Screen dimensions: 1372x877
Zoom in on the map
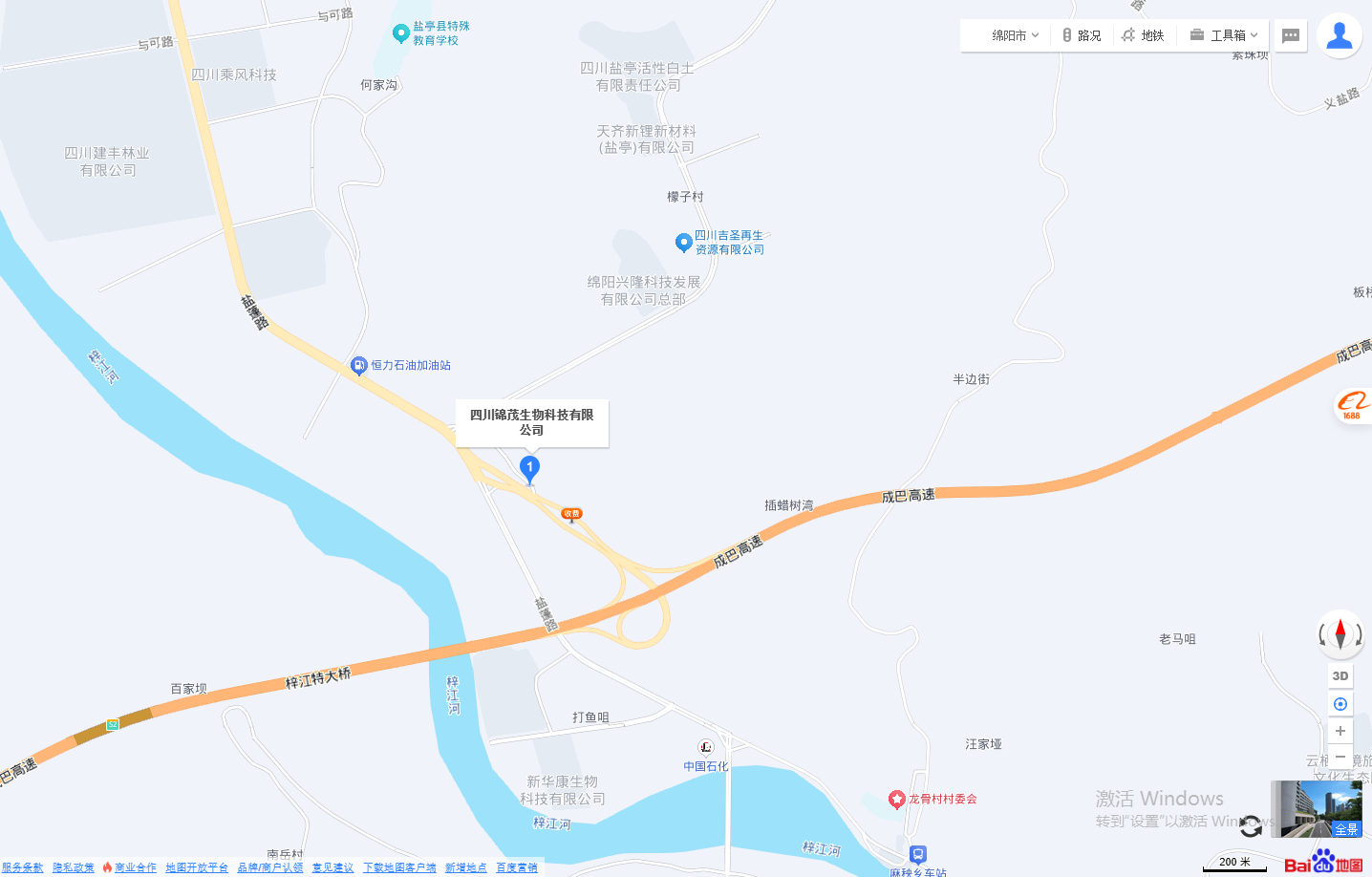click(x=1340, y=731)
